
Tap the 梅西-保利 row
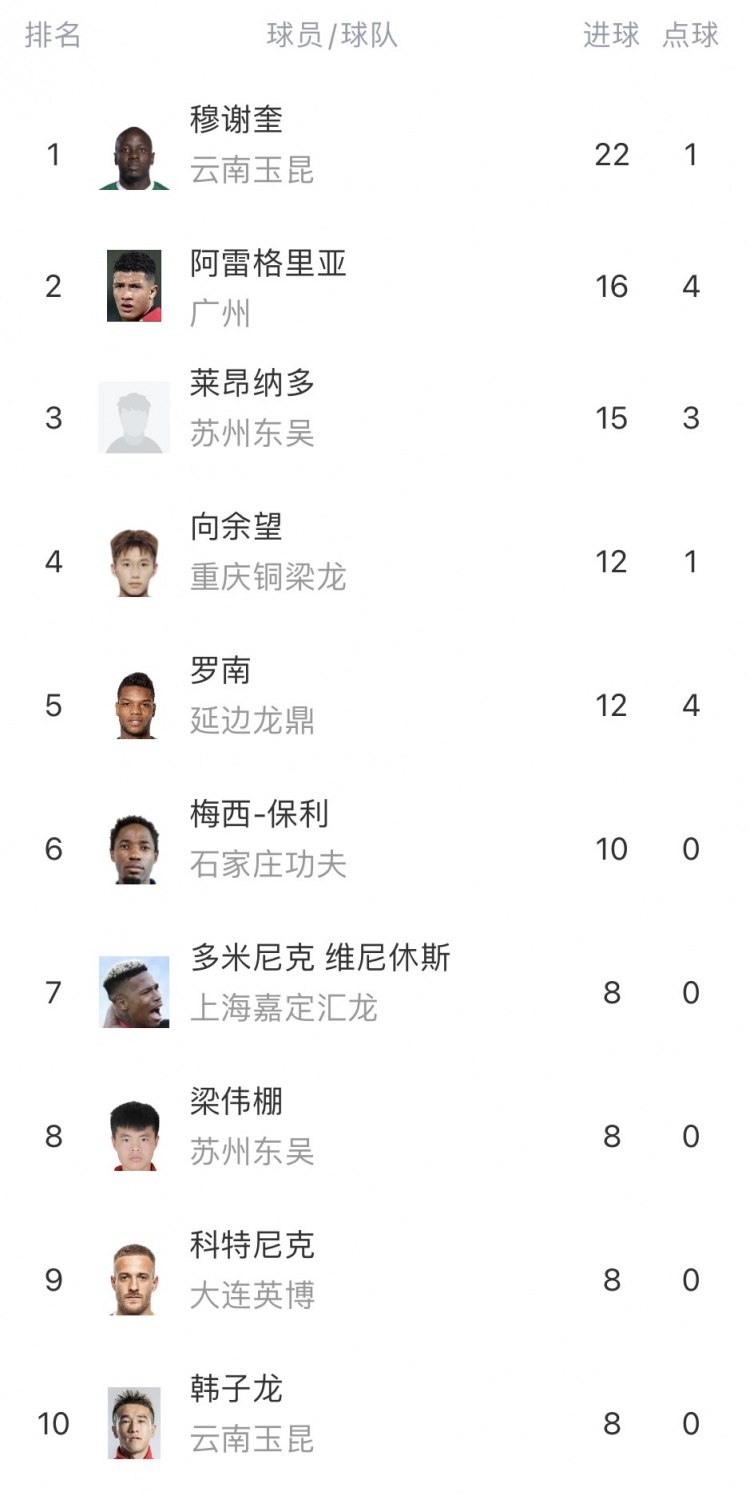pos(375,849)
